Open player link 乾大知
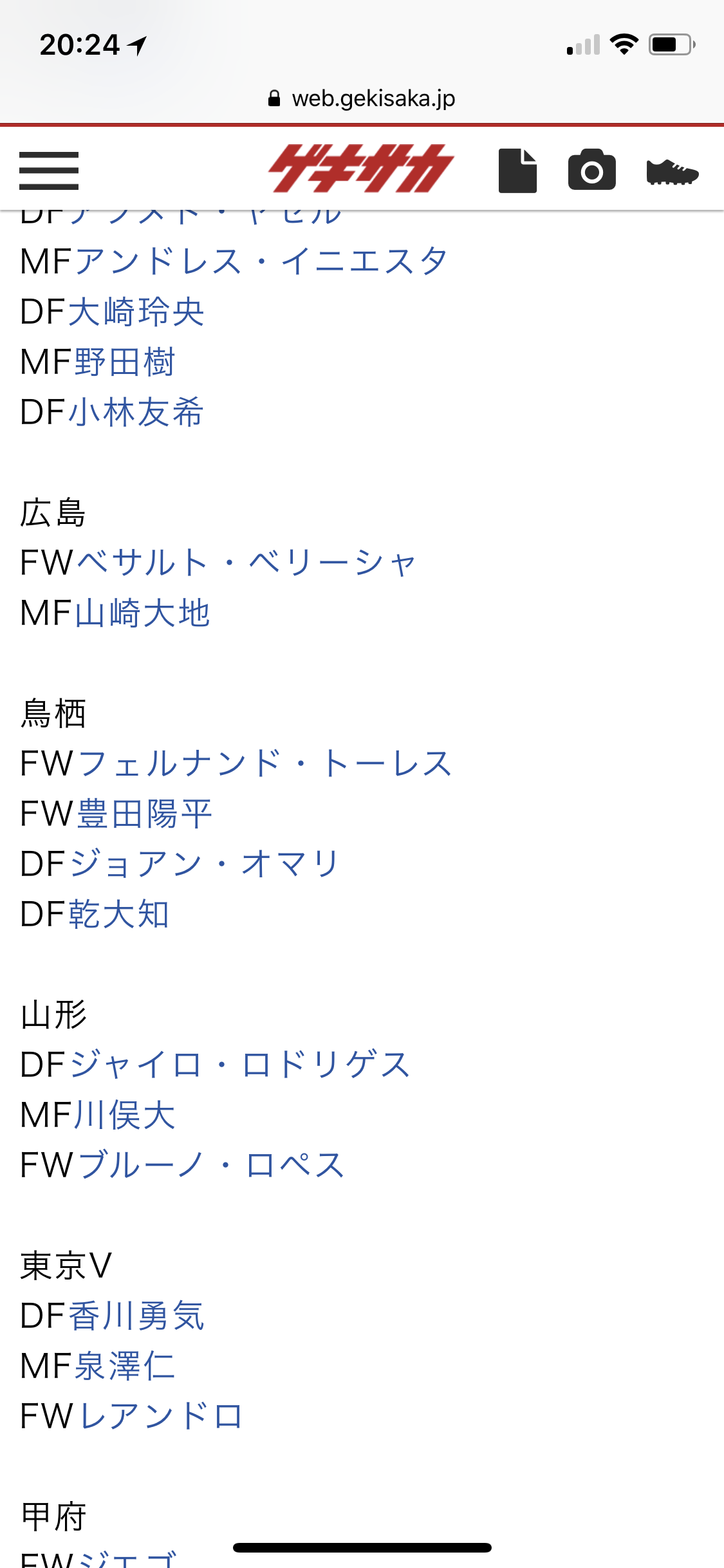Viewport: 724px width, 1568px height. (119, 914)
